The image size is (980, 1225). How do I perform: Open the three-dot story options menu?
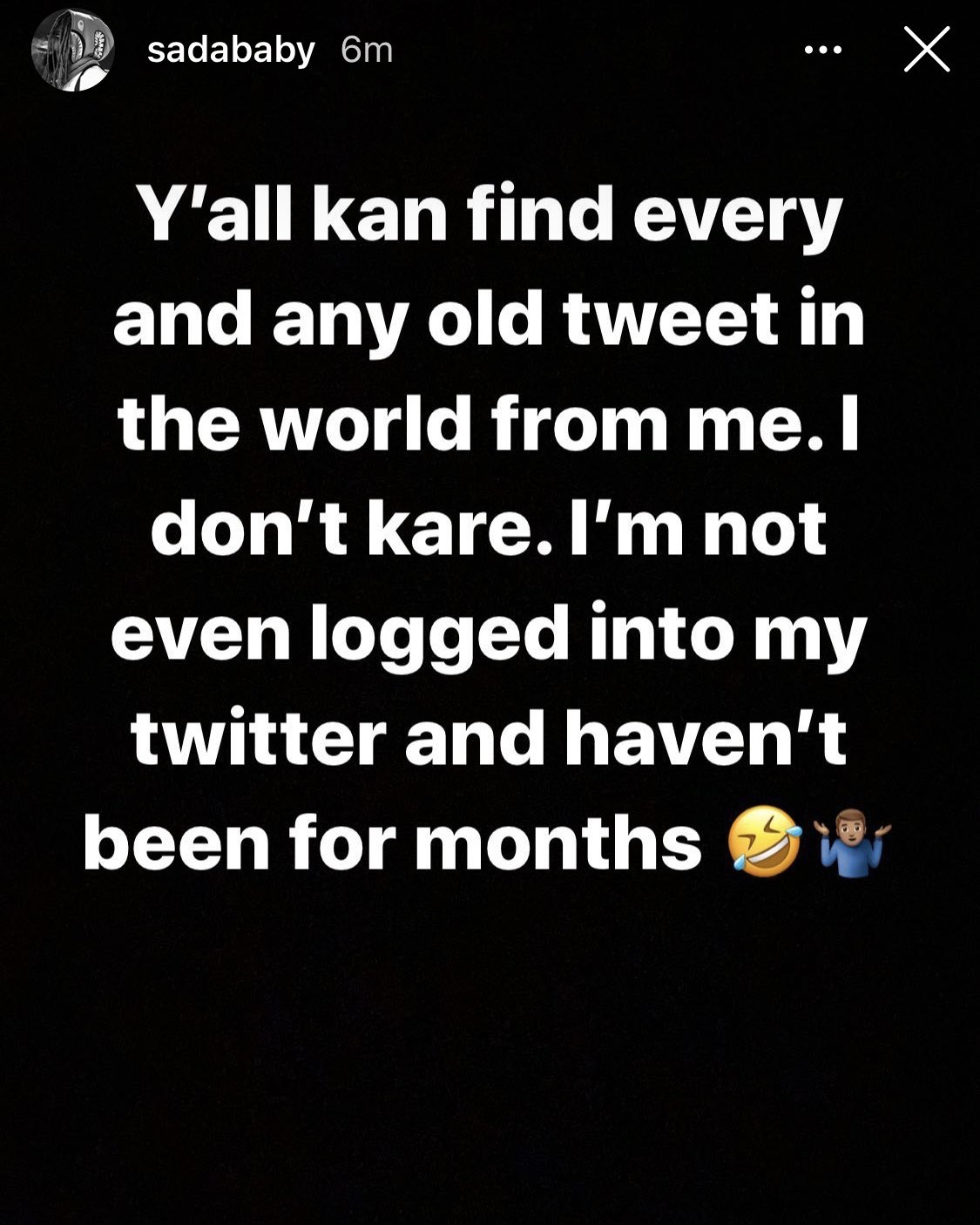(x=823, y=51)
